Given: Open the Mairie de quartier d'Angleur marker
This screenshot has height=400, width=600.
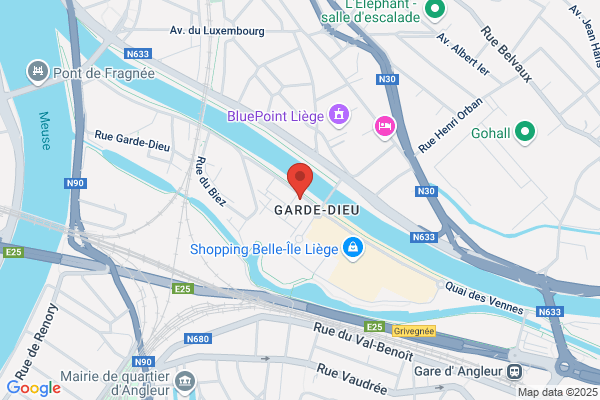Looking at the screenshot, I should (185, 382).
